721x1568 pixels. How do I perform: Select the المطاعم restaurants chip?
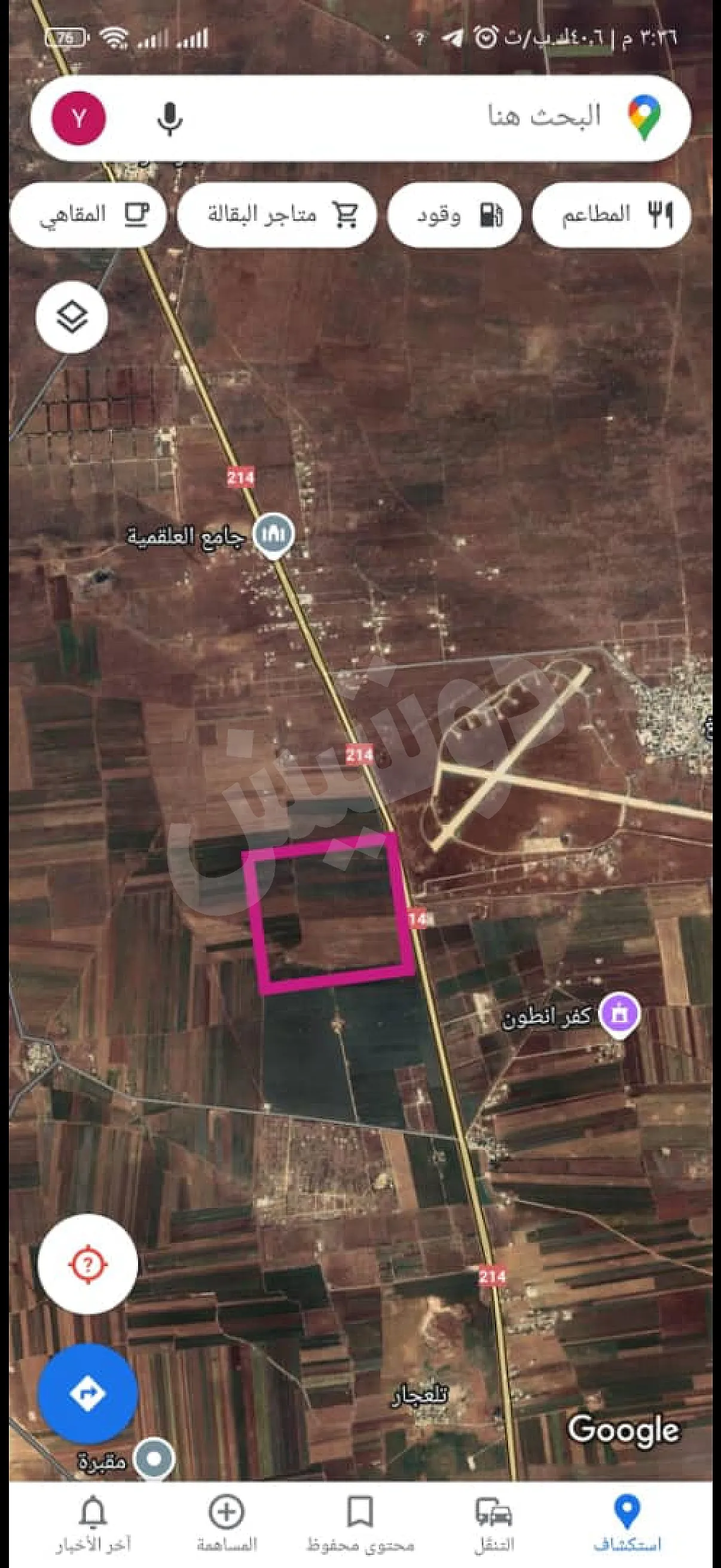coord(611,215)
